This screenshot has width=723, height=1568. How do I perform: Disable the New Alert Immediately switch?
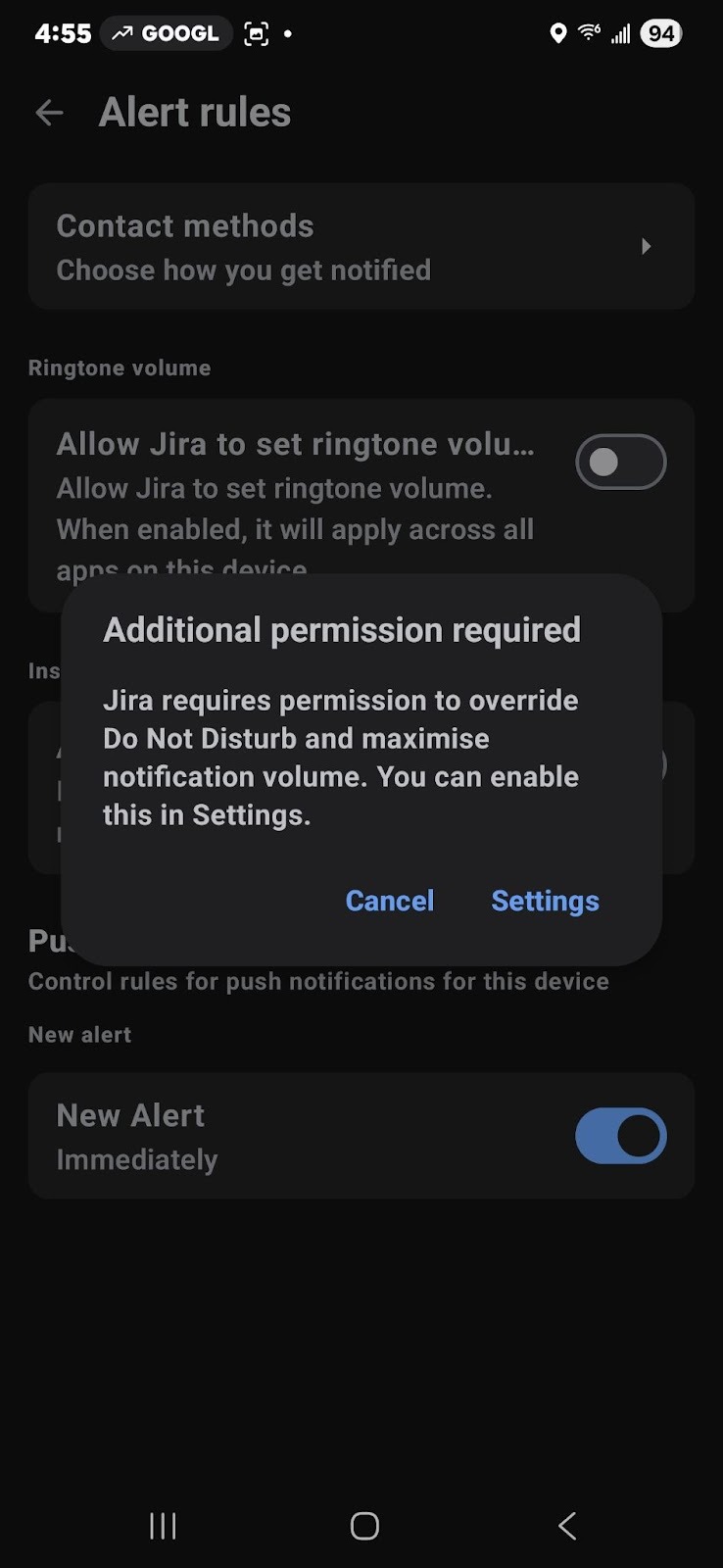[x=620, y=1136]
